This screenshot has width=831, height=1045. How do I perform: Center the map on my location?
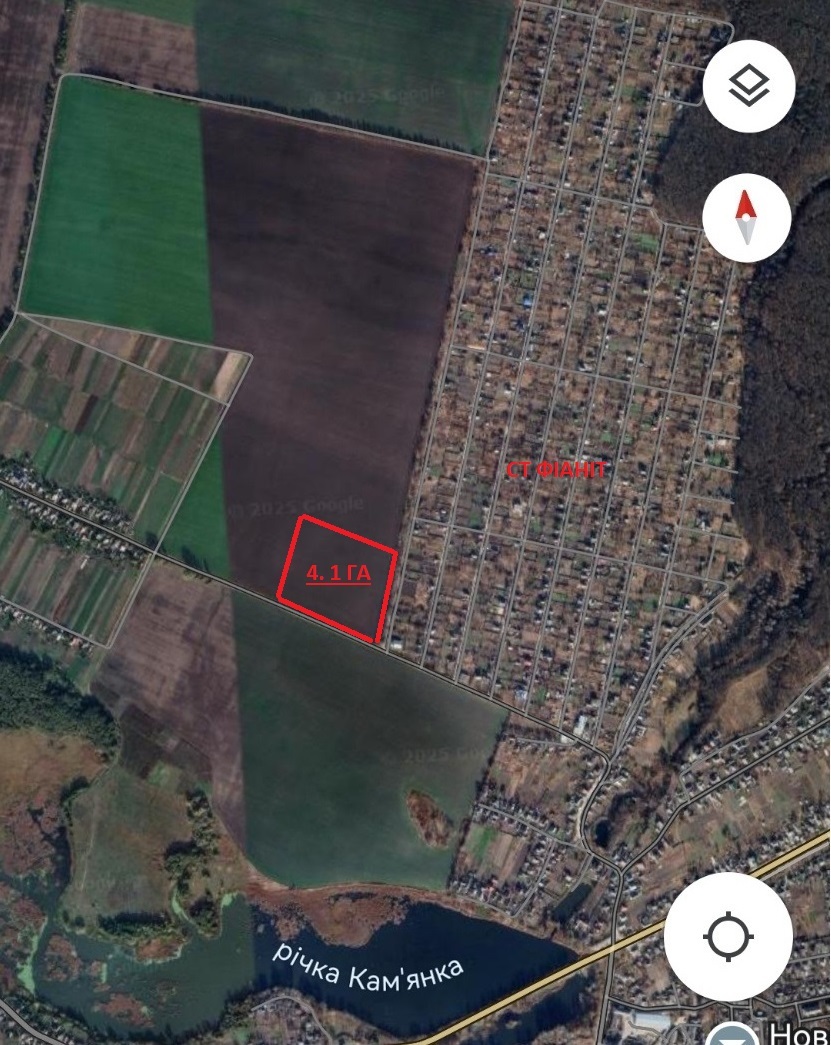coord(728,937)
